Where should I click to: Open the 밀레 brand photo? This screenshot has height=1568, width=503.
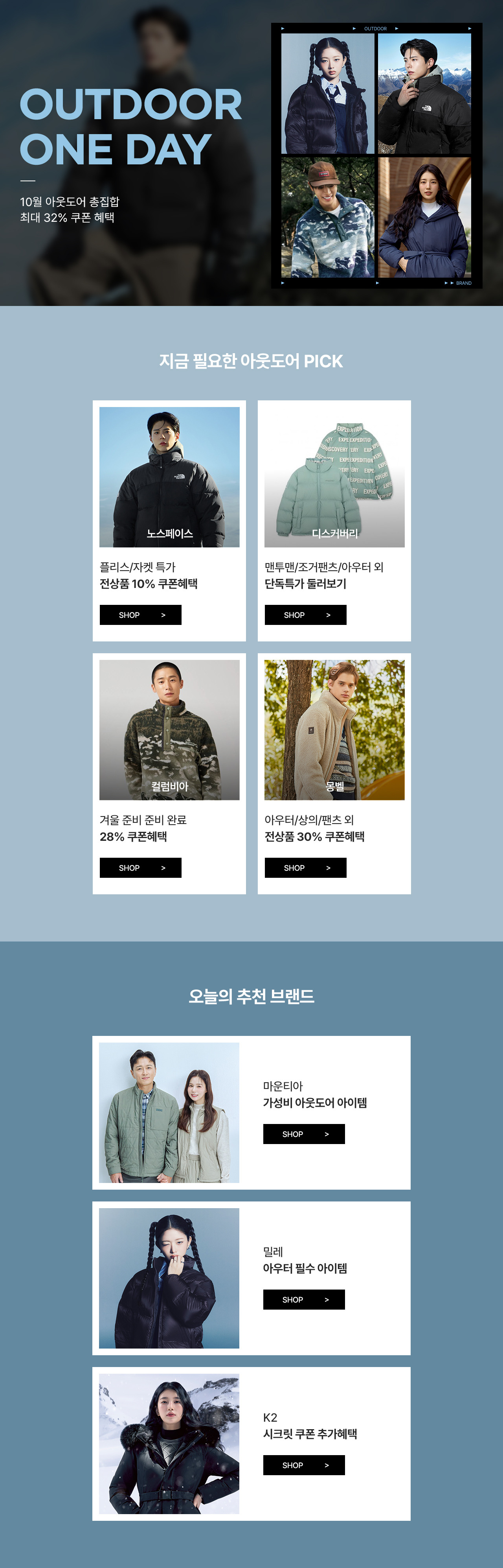[x=169, y=1278]
